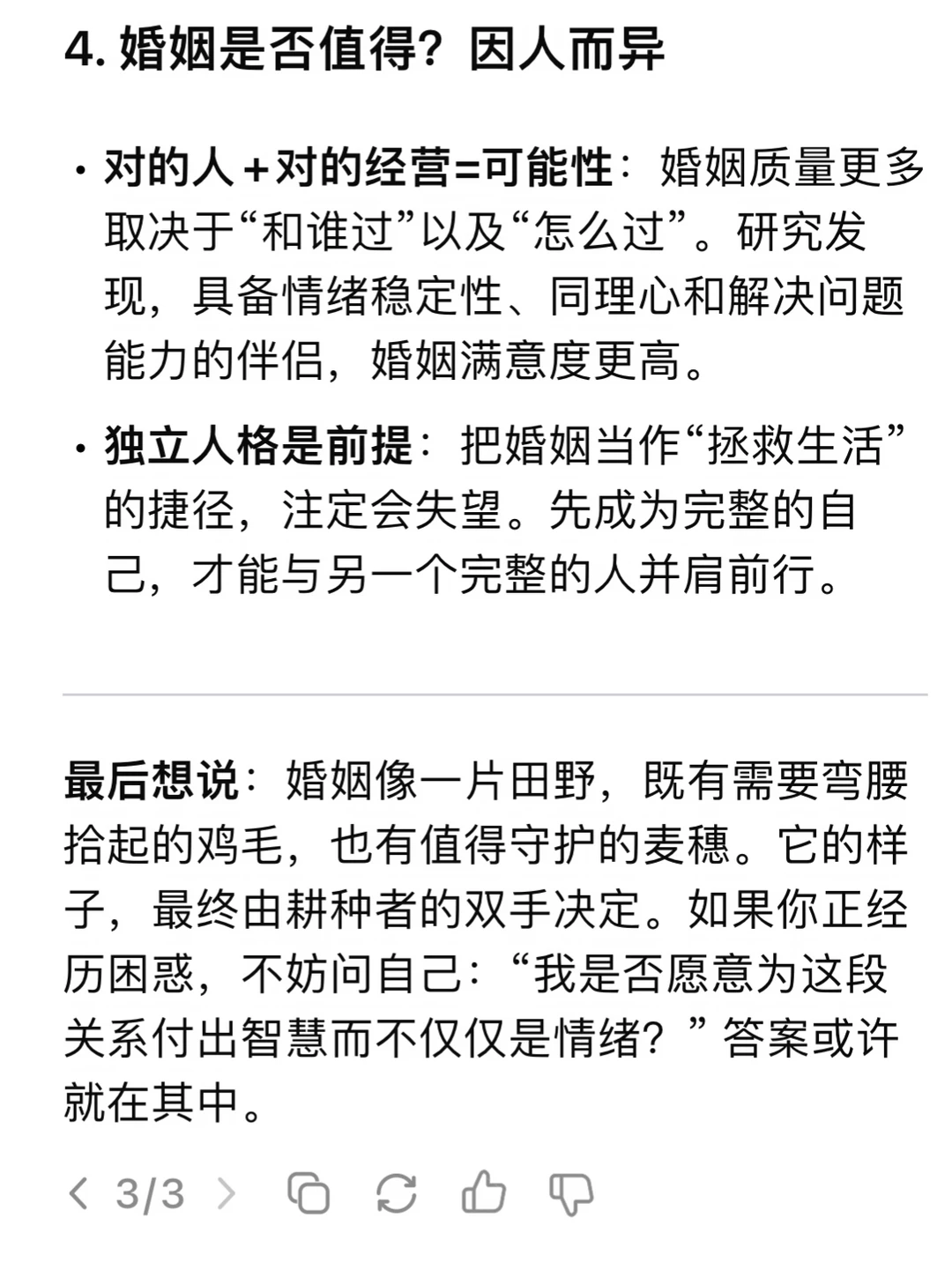Screen dimensions: 952x1270
Task: Give the response a thumbs down
Action: click(571, 1195)
